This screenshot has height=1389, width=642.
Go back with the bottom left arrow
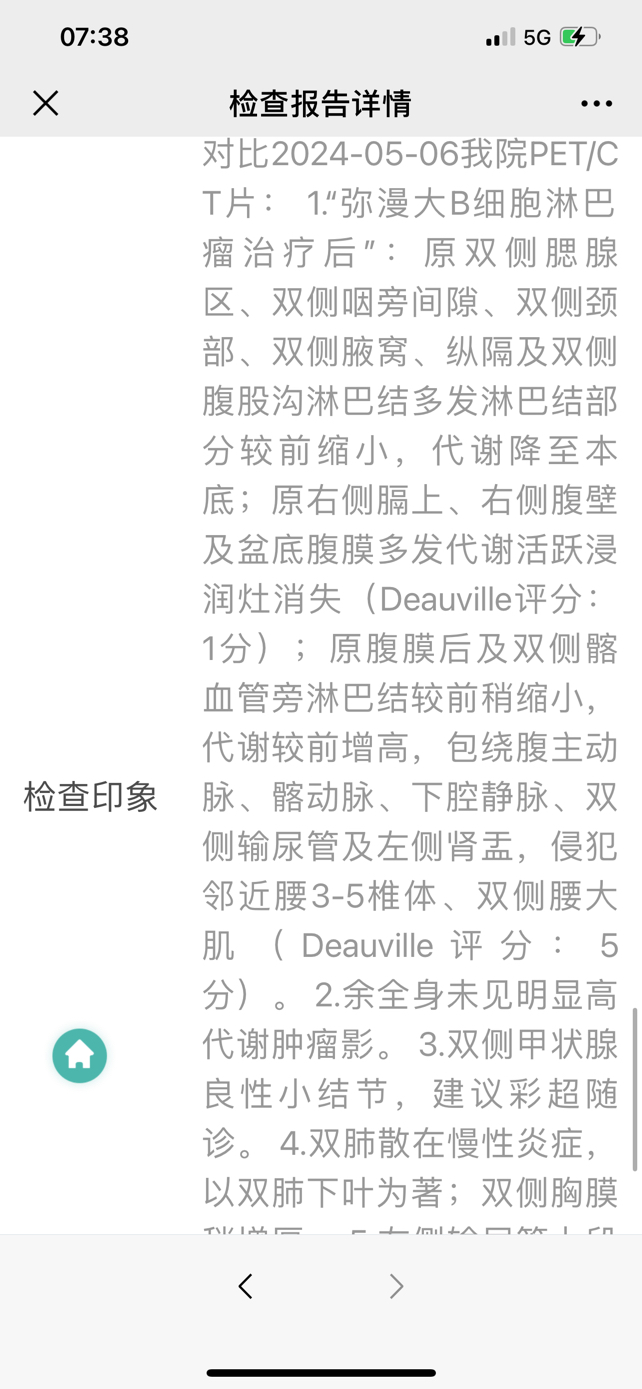(x=245, y=1286)
